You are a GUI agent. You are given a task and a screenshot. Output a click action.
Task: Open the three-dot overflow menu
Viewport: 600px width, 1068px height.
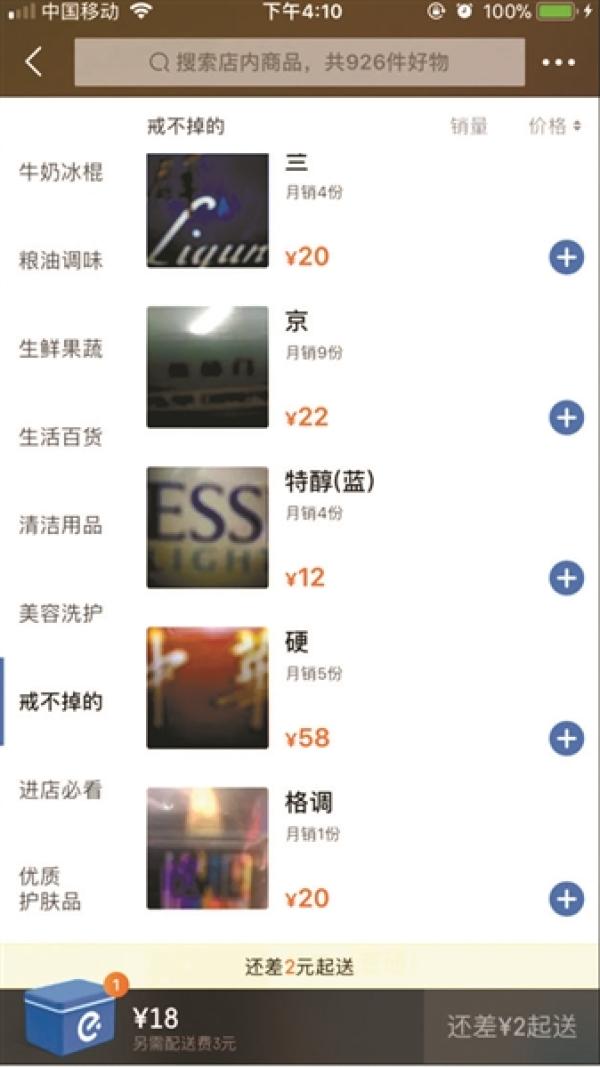coord(559,62)
